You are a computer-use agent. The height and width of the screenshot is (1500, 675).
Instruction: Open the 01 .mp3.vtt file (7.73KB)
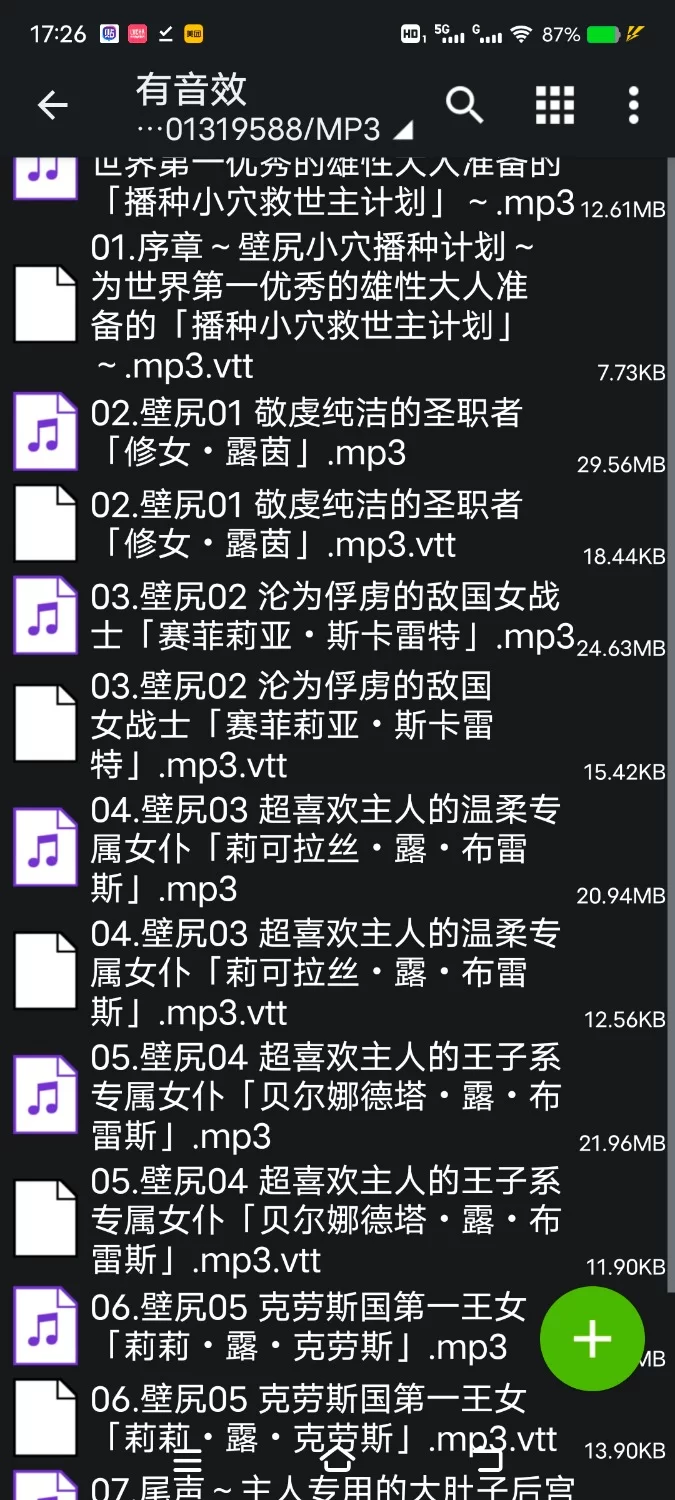[310, 306]
